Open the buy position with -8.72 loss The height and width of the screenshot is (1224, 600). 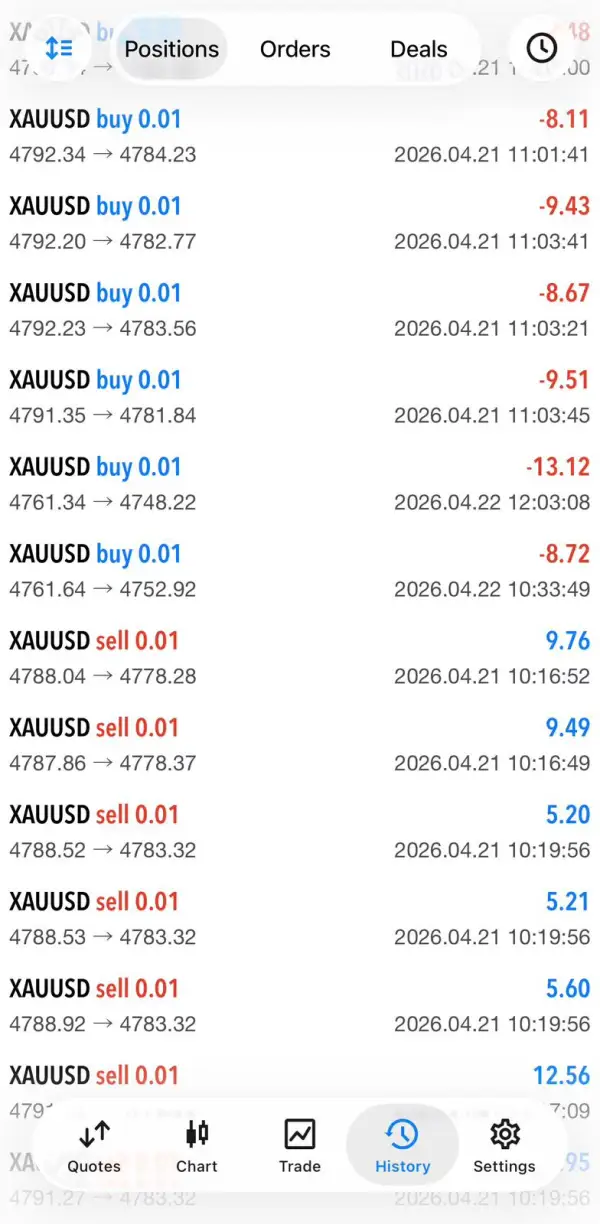click(300, 572)
